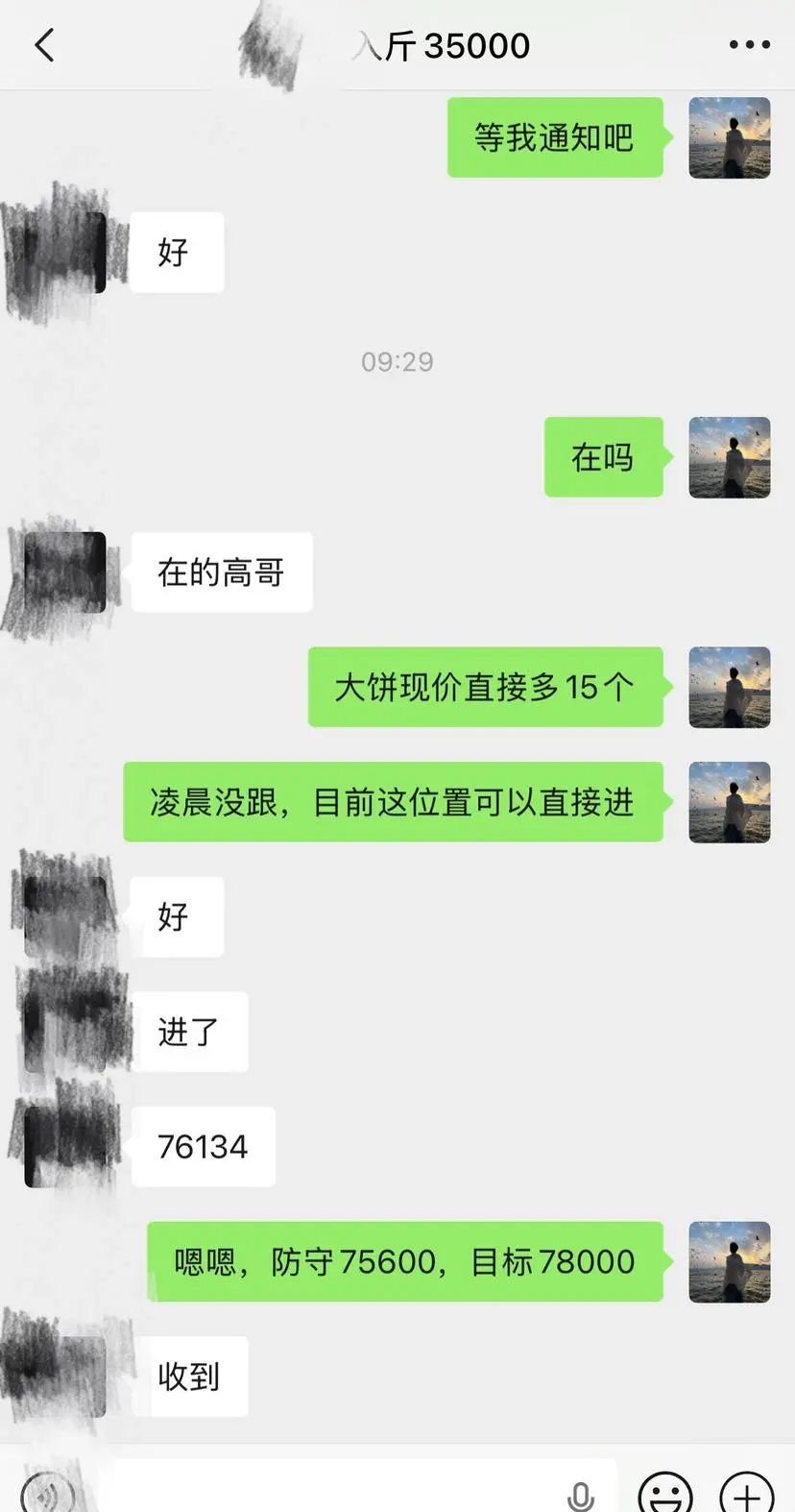The image size is (795, 1512).
Task: Select the '凌晨没跟' message bubble
Action: (394, 803)
